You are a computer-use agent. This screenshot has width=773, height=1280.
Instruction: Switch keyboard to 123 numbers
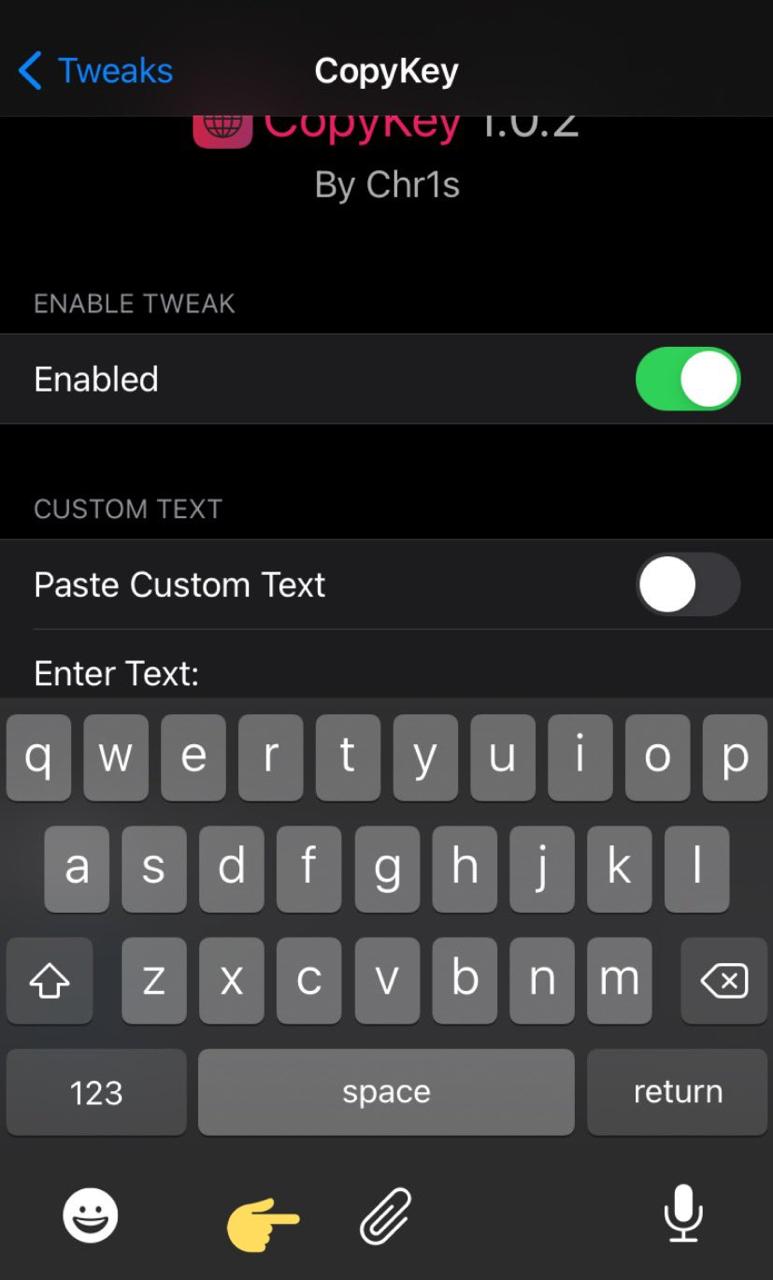pos(96,1092)
